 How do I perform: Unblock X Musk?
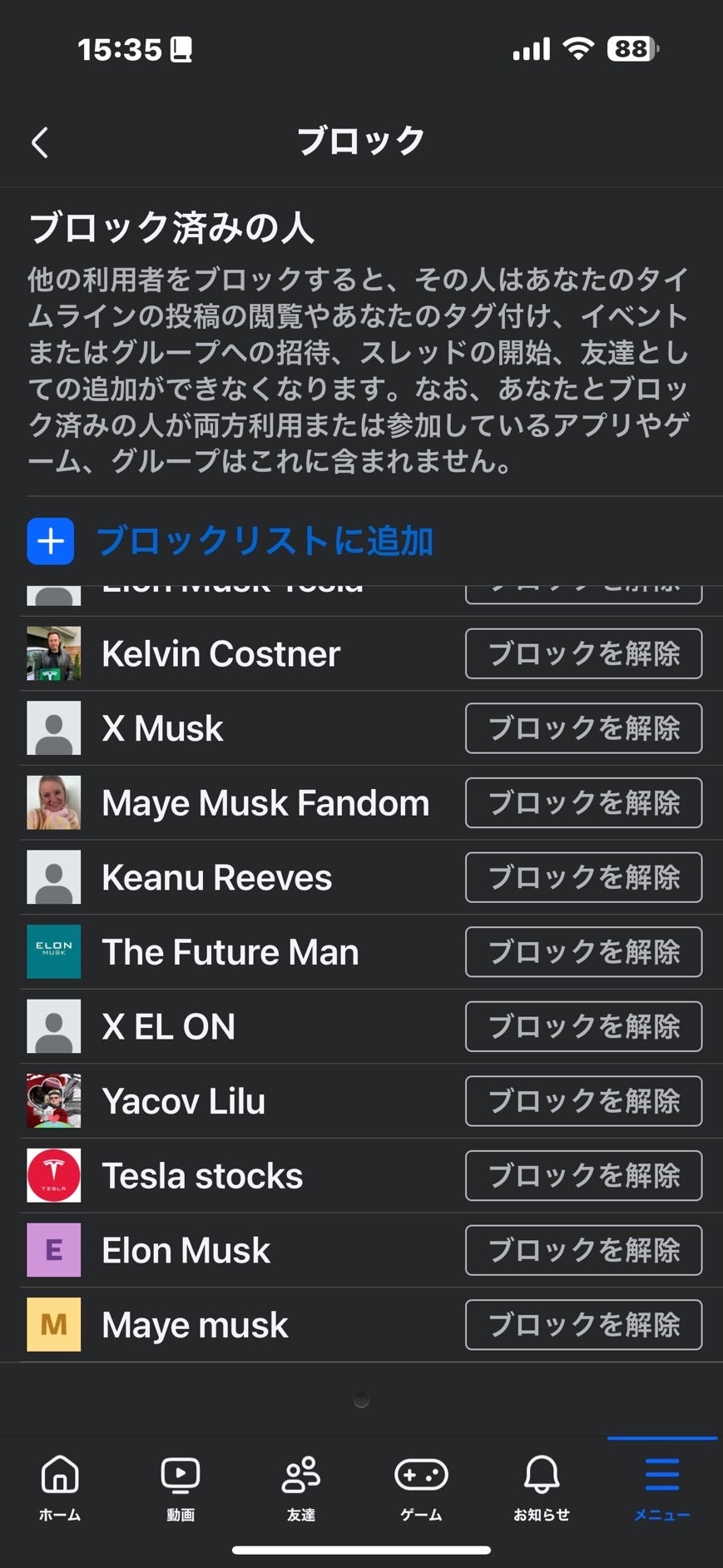[x=583, y=728]
